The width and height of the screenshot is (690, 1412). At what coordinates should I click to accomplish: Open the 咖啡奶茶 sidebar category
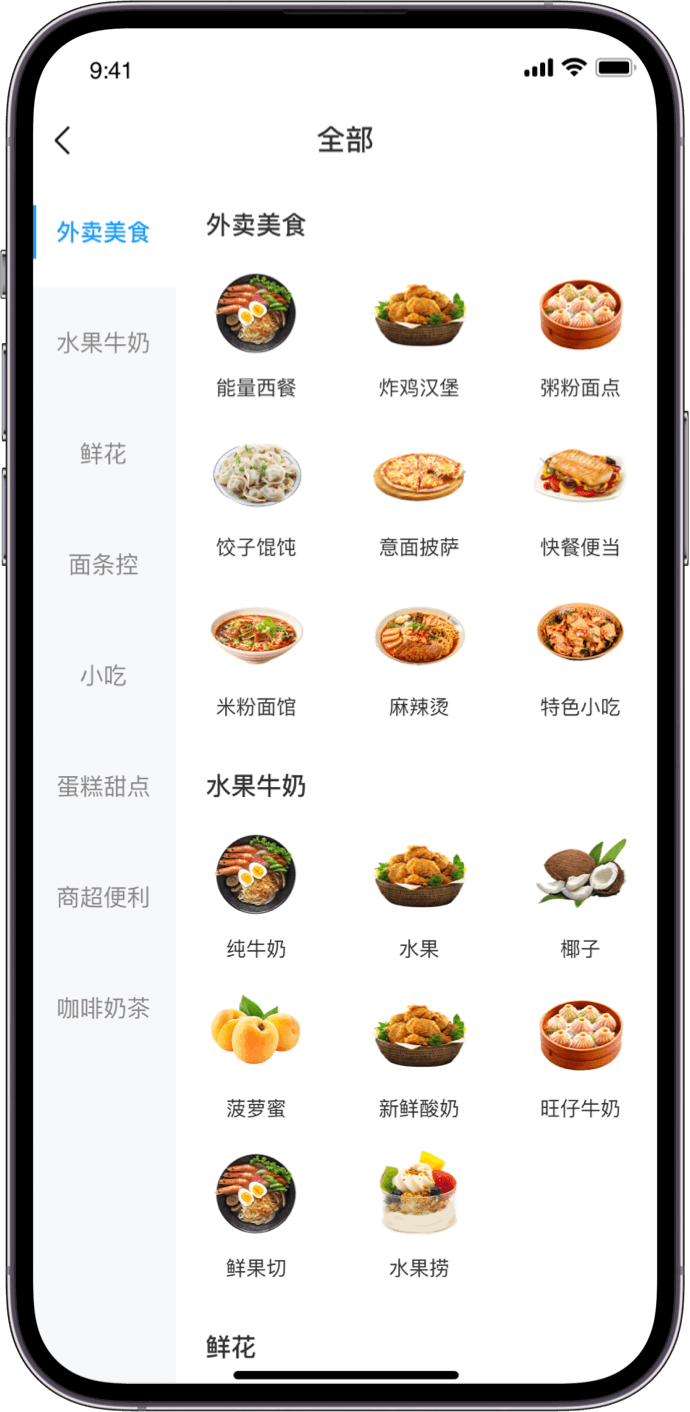tap(103, 1008)
